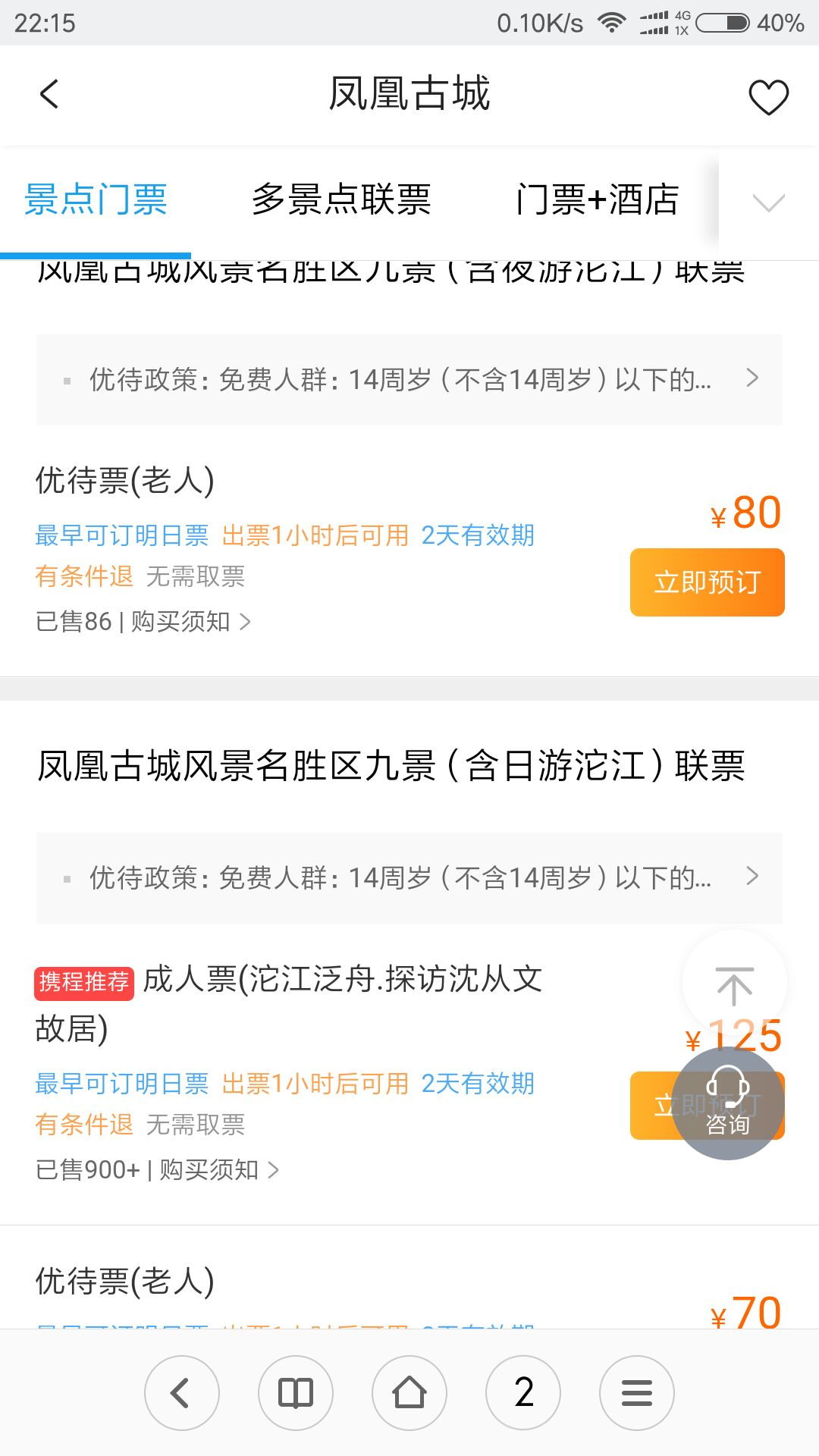Open 购买须知 beside 已售86

tap(190, 622)
